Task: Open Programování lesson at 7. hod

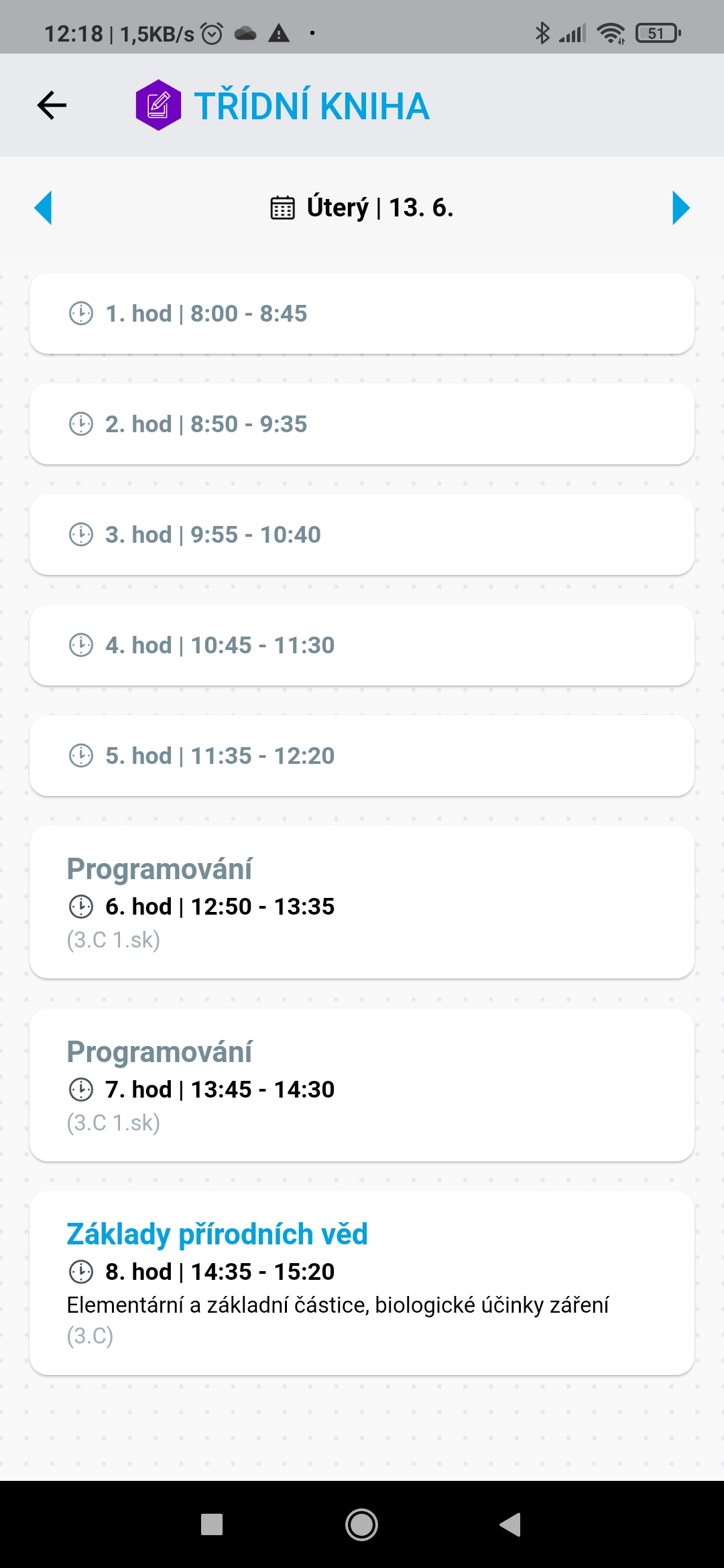Action: [362, 1085]
